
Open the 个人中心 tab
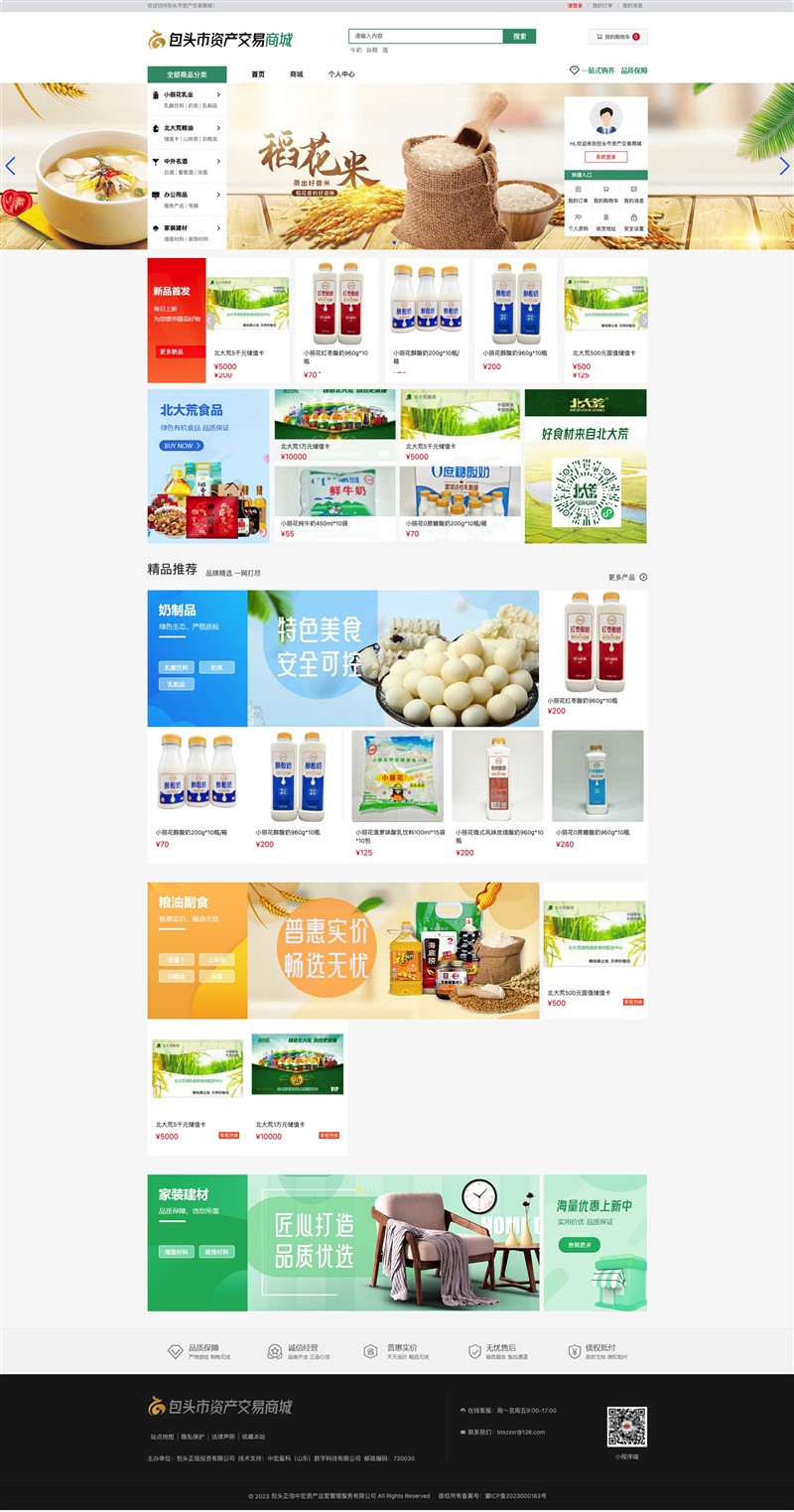click(x=341, y=74)
